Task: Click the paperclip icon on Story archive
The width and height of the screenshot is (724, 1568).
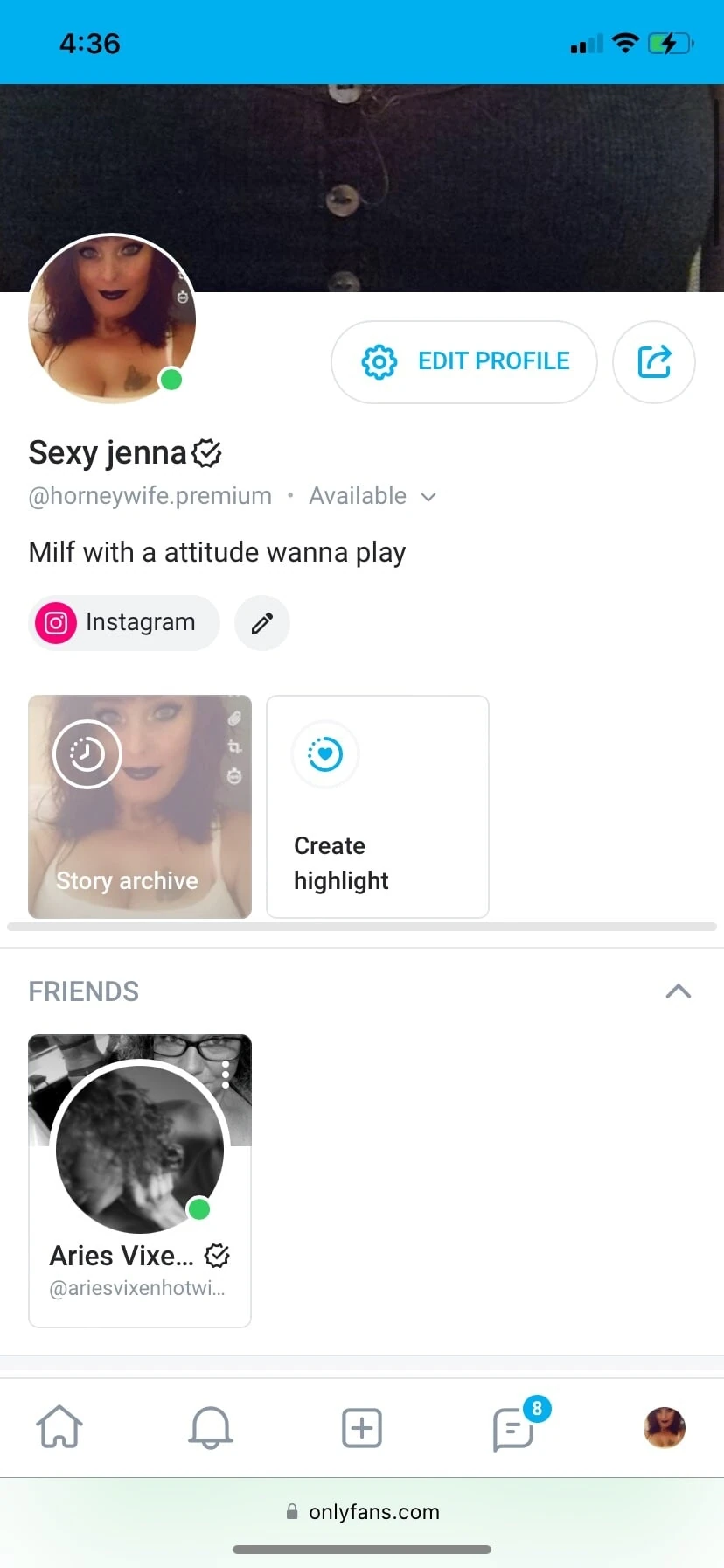Action: pyautogui.click(x=233, y=717)
